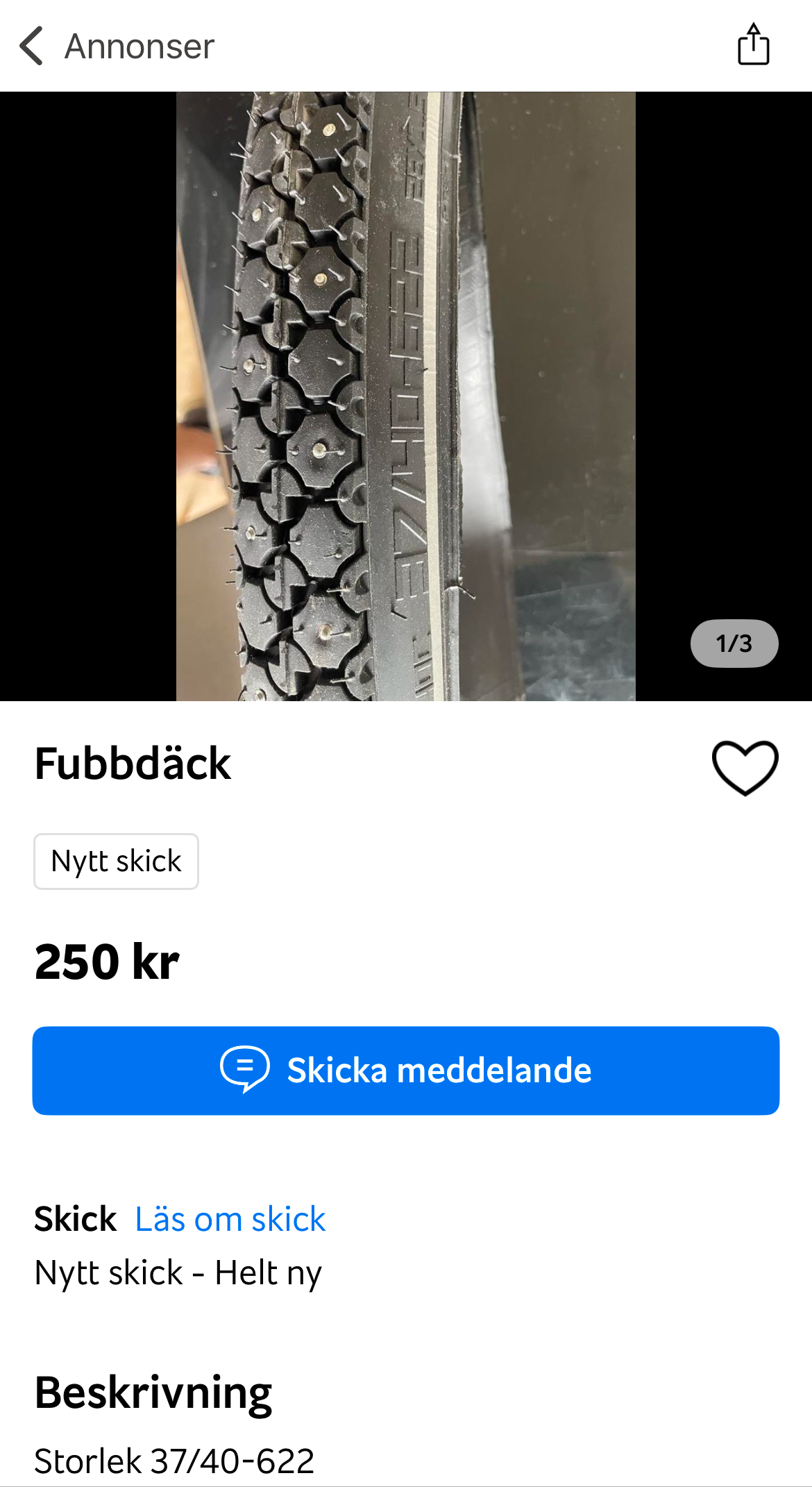
Task: Save Fubbdäck to favorites
Action: coord(745,767)
